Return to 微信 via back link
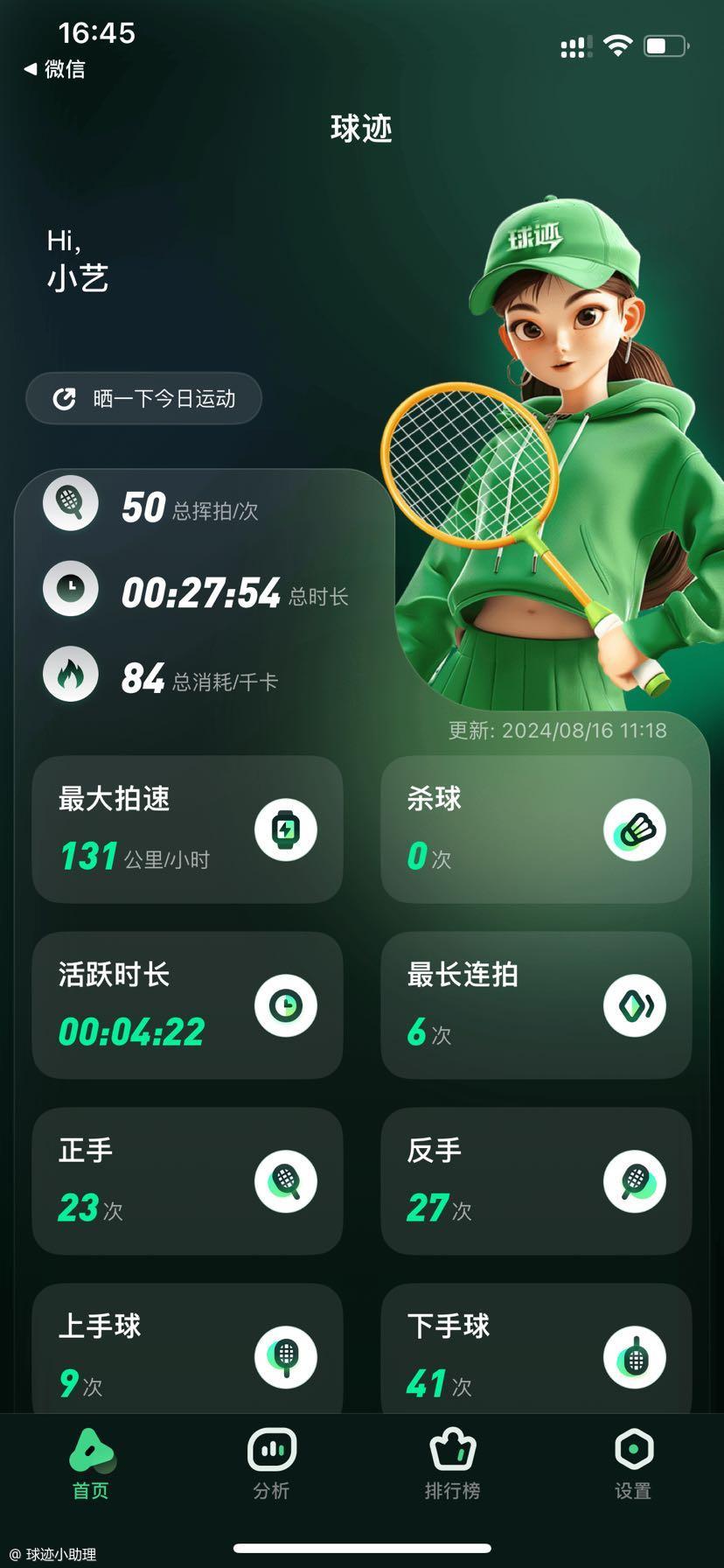The image size is (724, 1568). 54,69
